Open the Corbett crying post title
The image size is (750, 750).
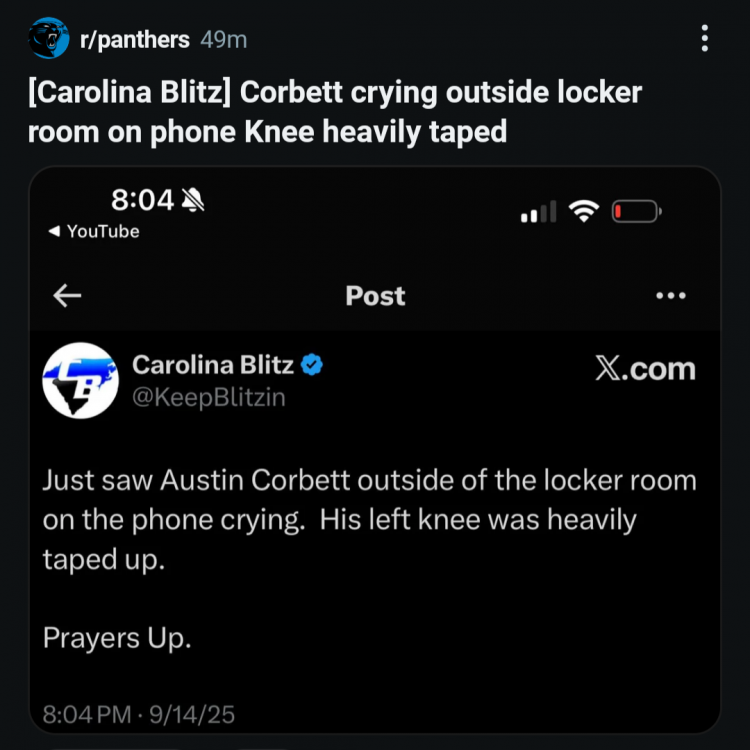[x=335, y=112]
